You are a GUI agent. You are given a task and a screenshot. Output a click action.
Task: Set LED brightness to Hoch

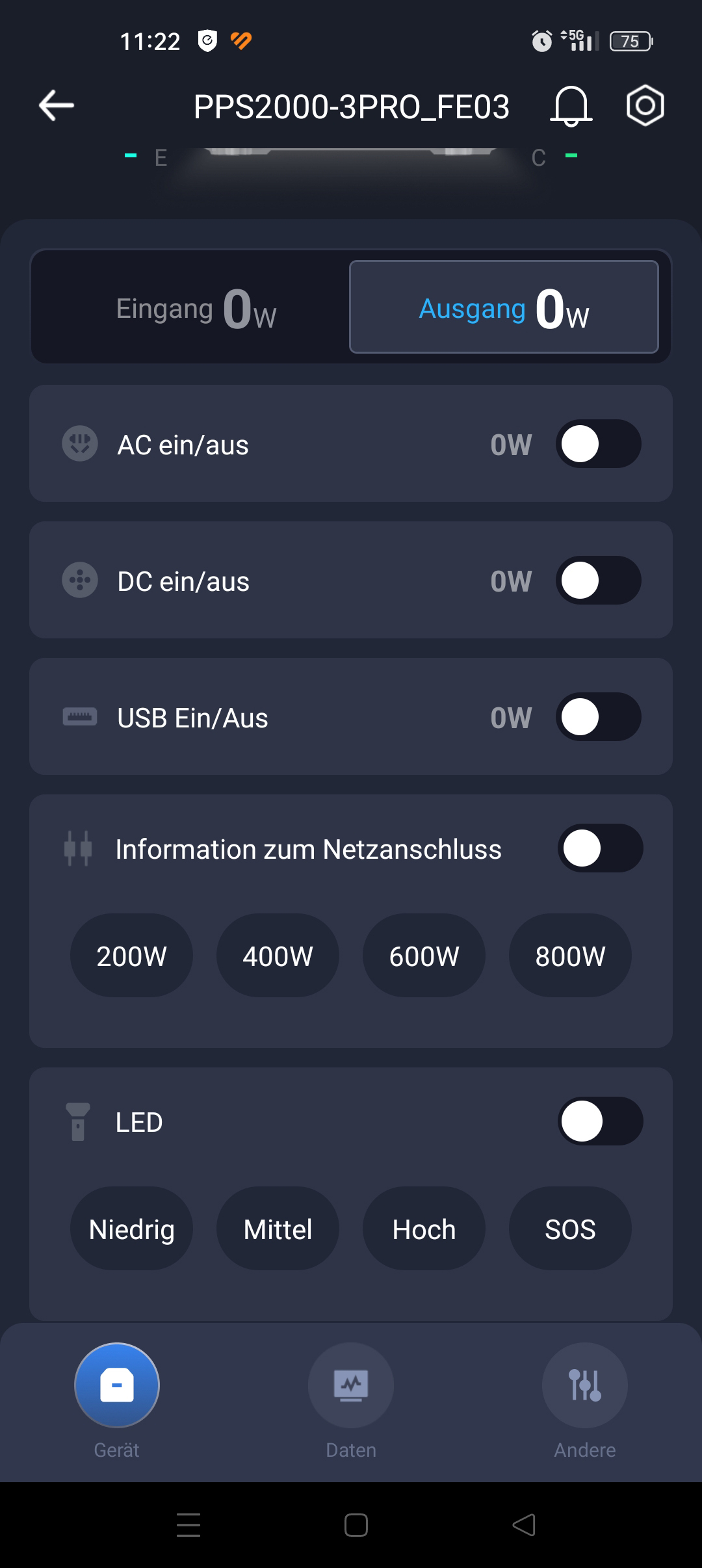coord(424,1229)
